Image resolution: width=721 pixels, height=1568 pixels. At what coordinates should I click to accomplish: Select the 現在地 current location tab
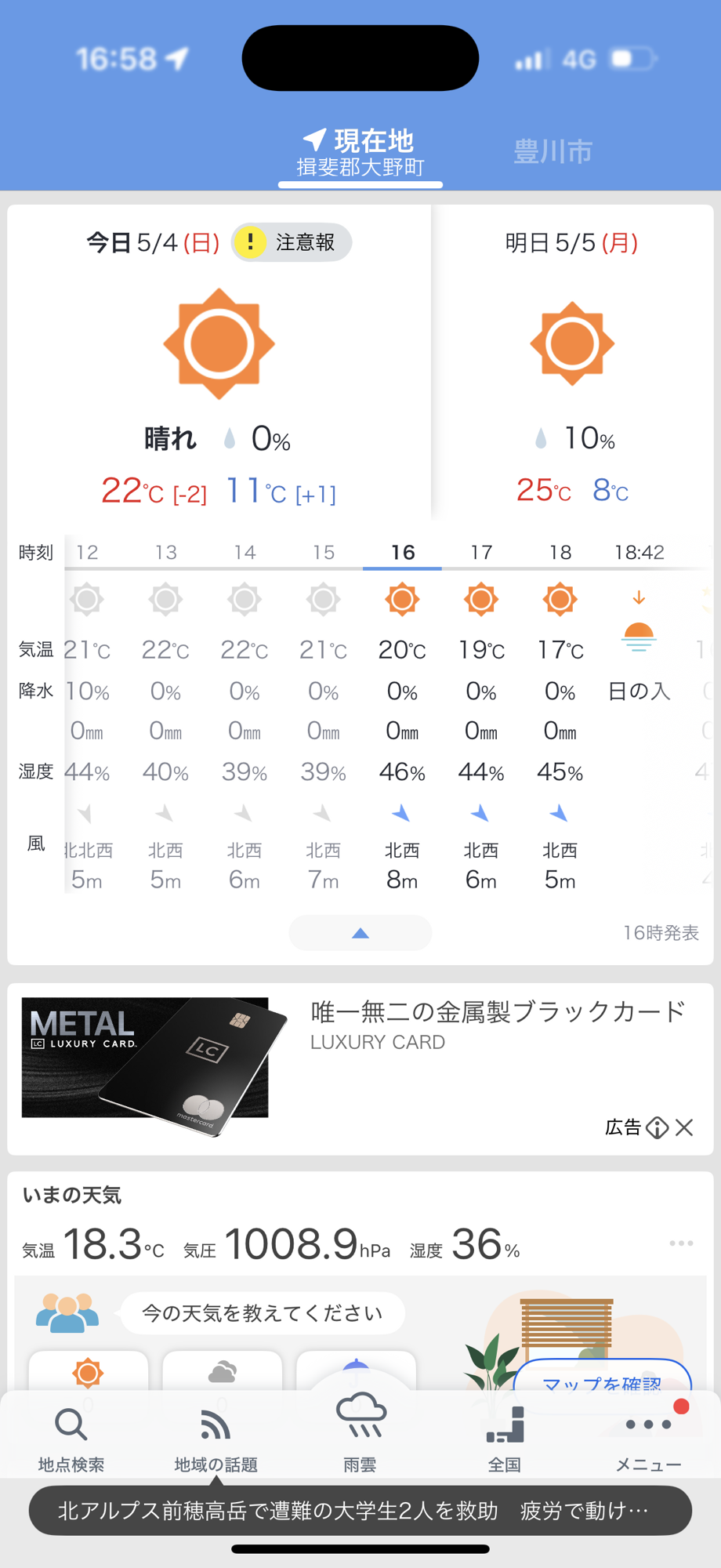(x=360, y=153)
